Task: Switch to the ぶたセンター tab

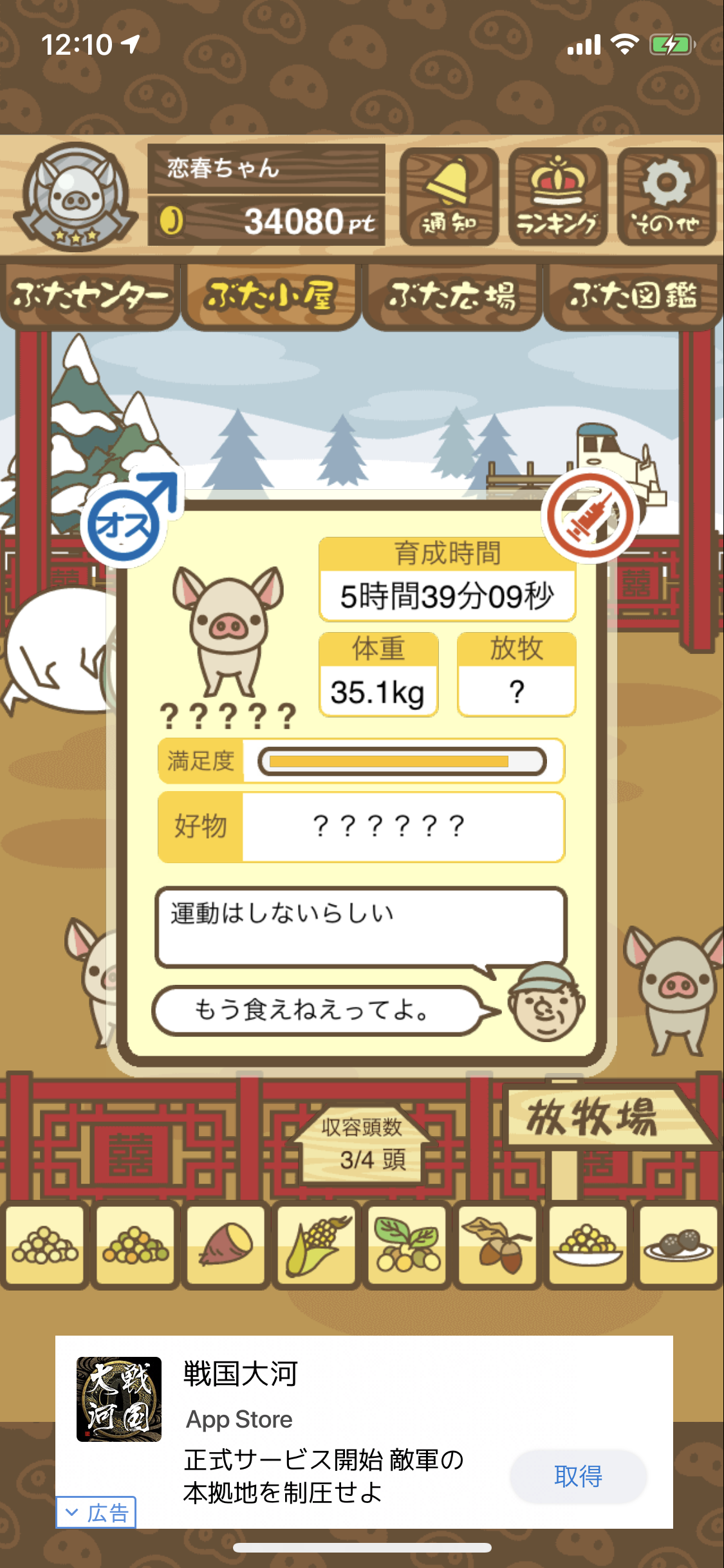Action: click(x=89, y=297)
